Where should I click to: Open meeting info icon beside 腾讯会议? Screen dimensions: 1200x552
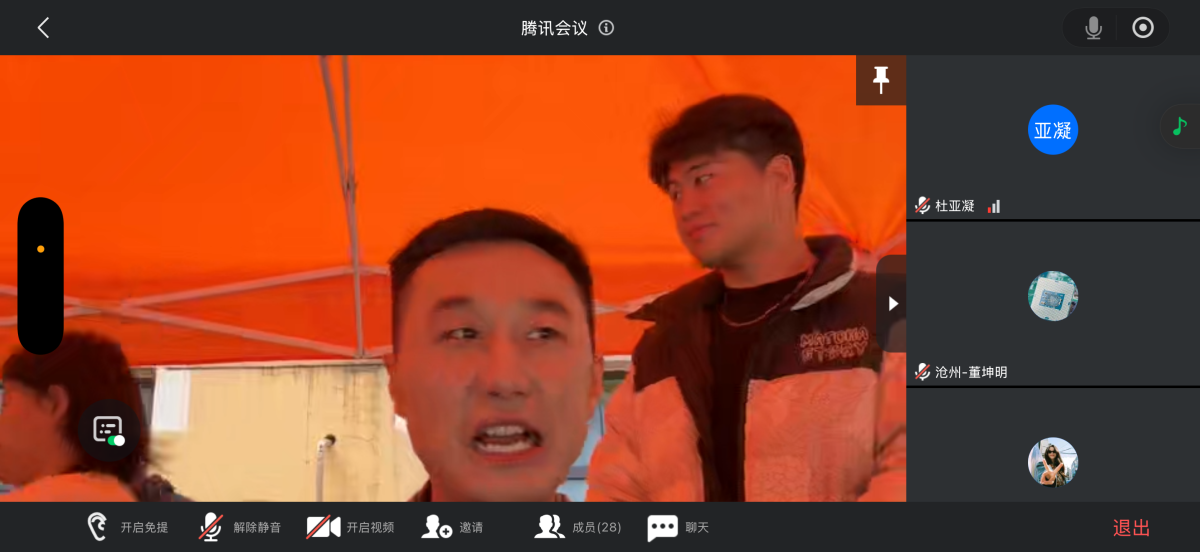tap(606, 28)
